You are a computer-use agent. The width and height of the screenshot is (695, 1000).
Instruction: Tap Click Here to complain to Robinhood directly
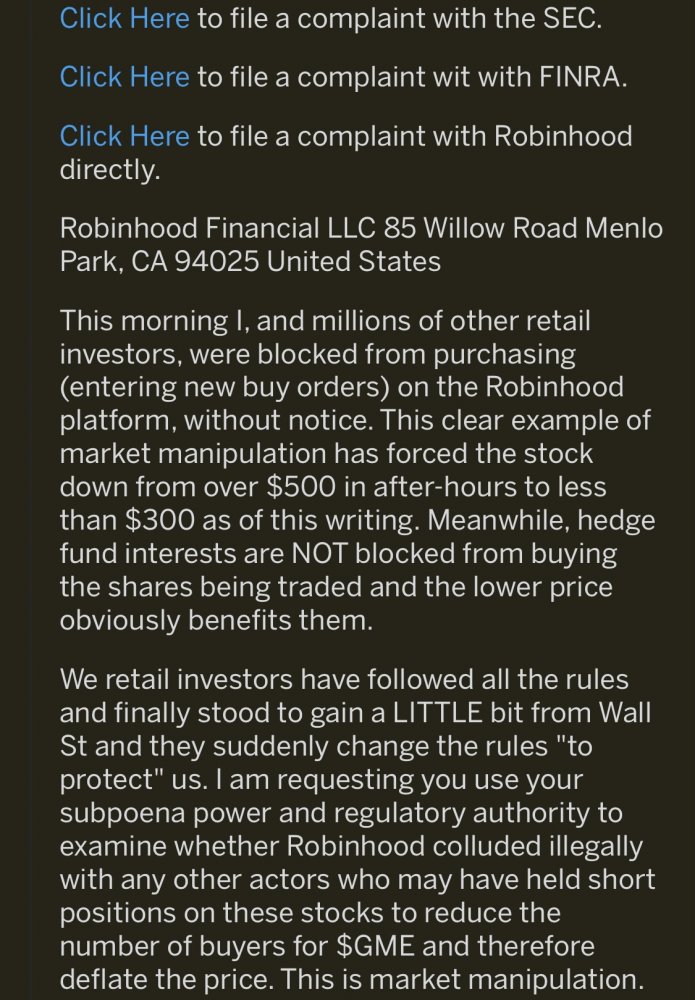[x=124, y=135]
